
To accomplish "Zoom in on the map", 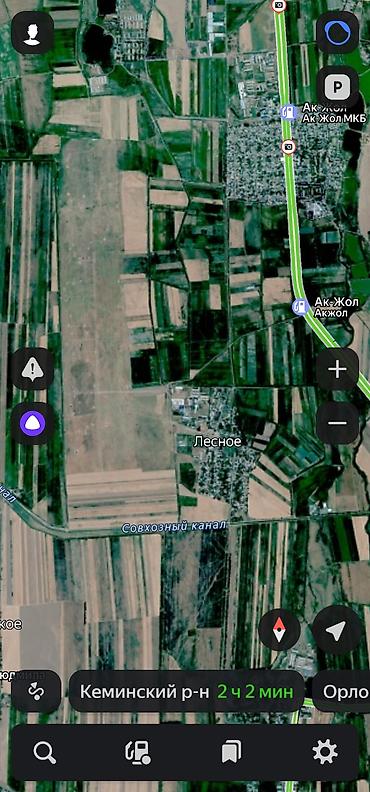I will pyautogui.click(x=337, y=369).
